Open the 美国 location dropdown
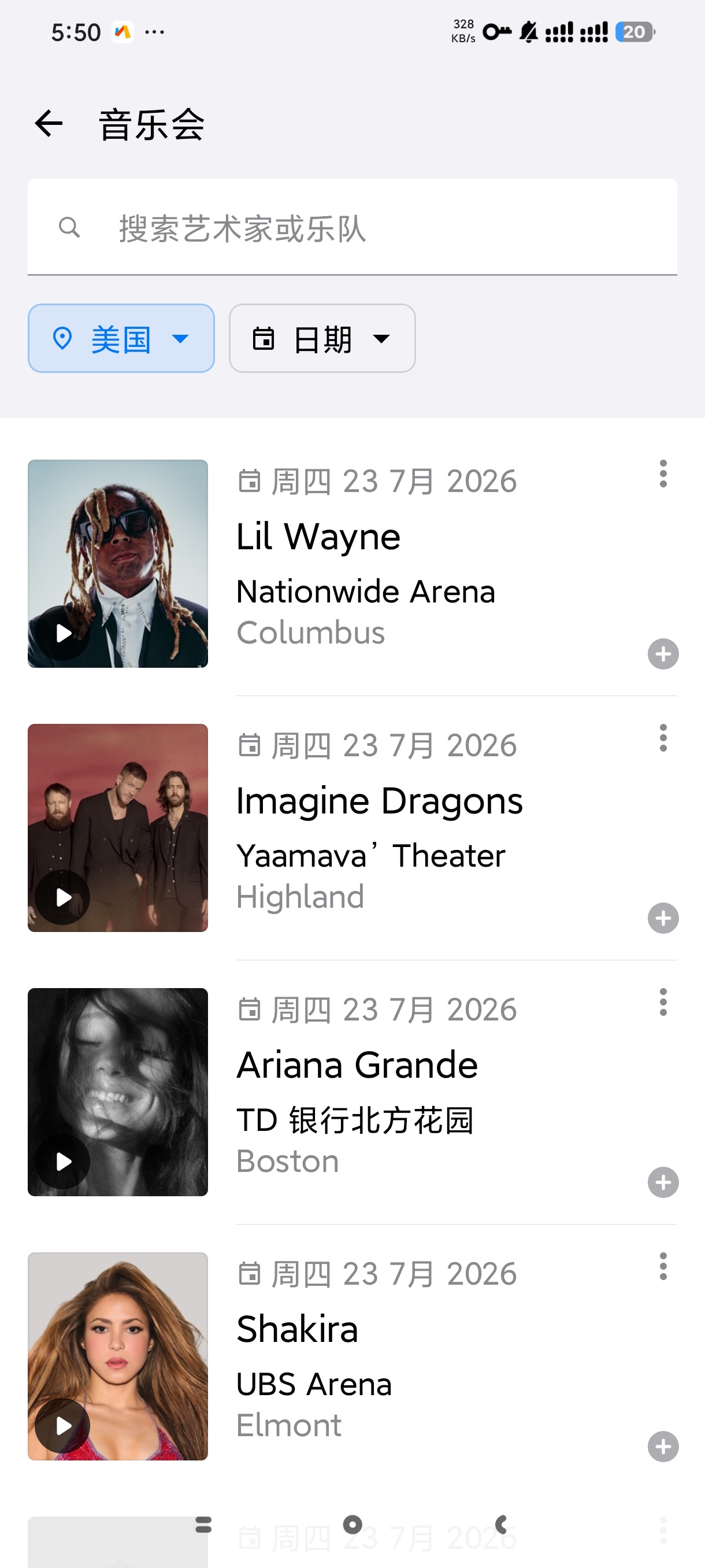 [121, 338]
